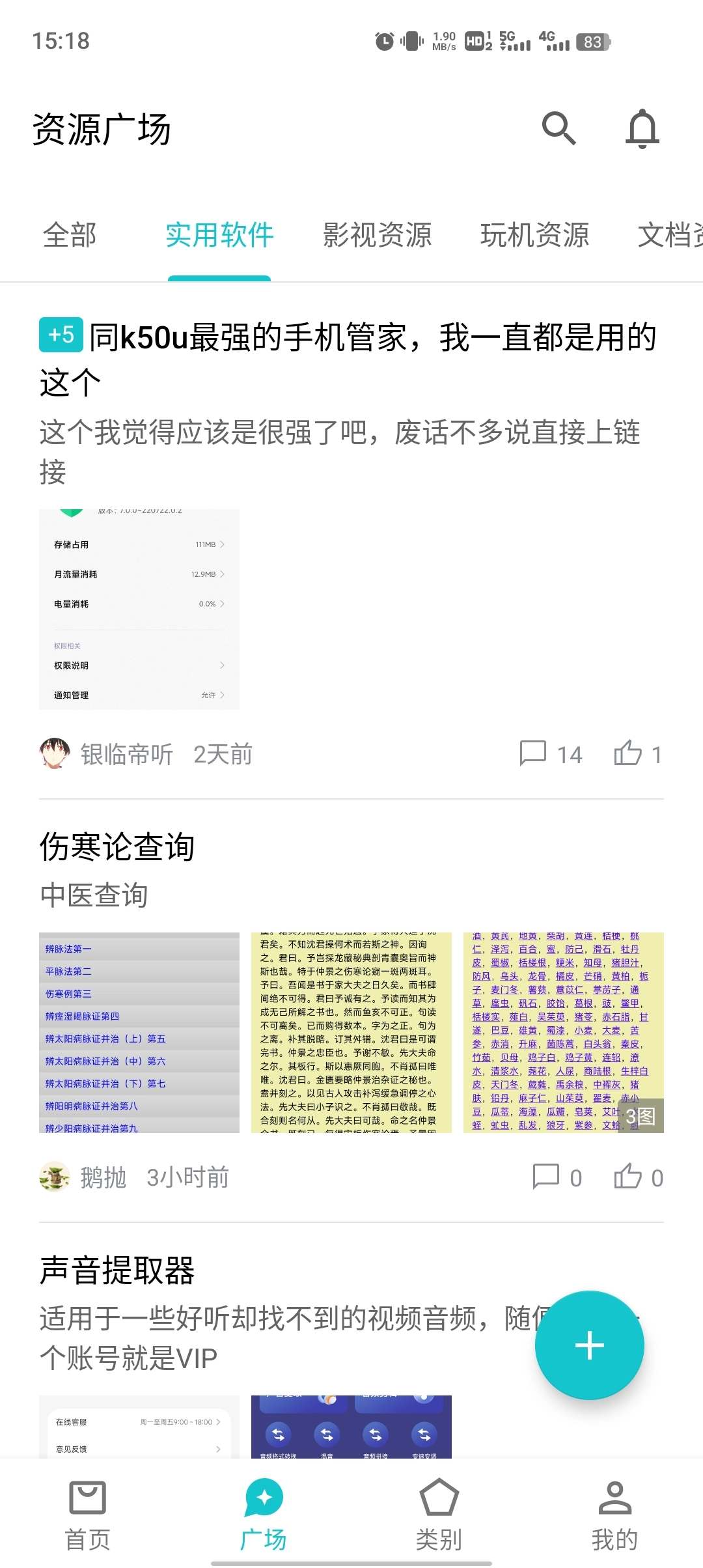Open the notification bell
703x1568 pixels.
(642, 128)
